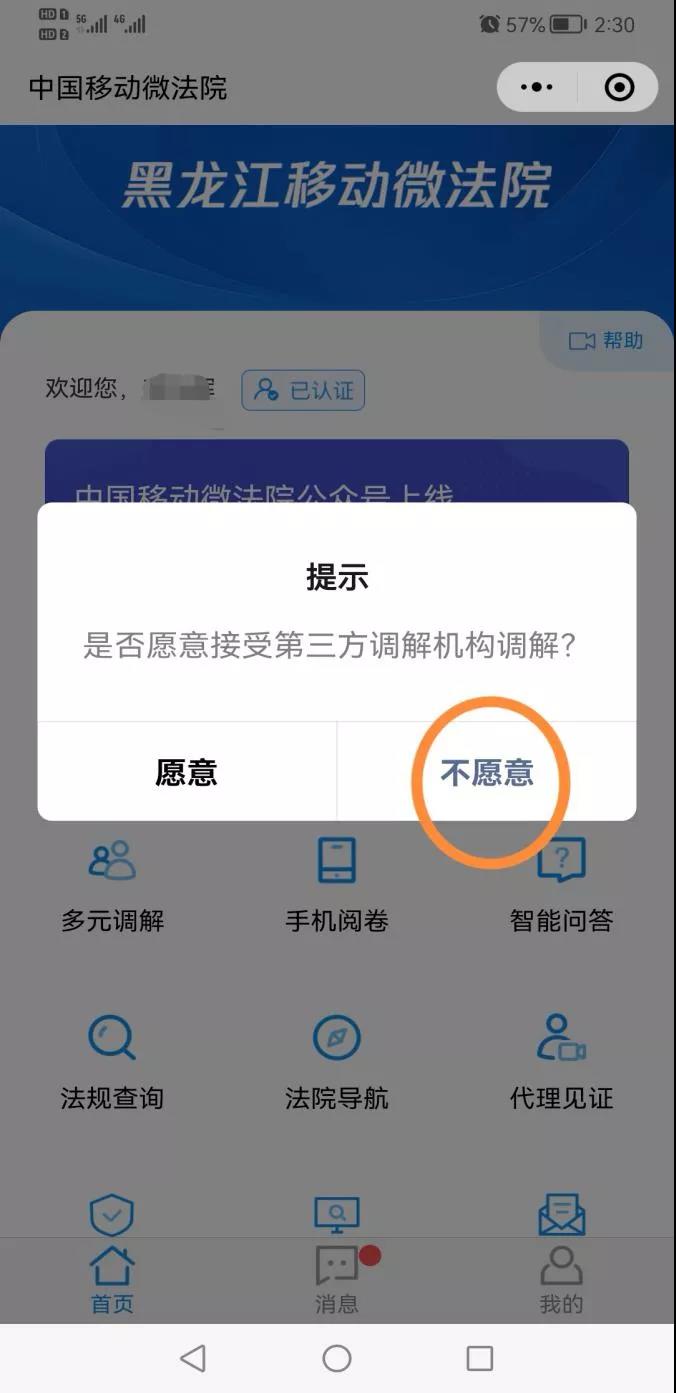Screen dimensions: 676x1393
Task: Close the mini program with the circle button
Action: click(x=619, y=87)
